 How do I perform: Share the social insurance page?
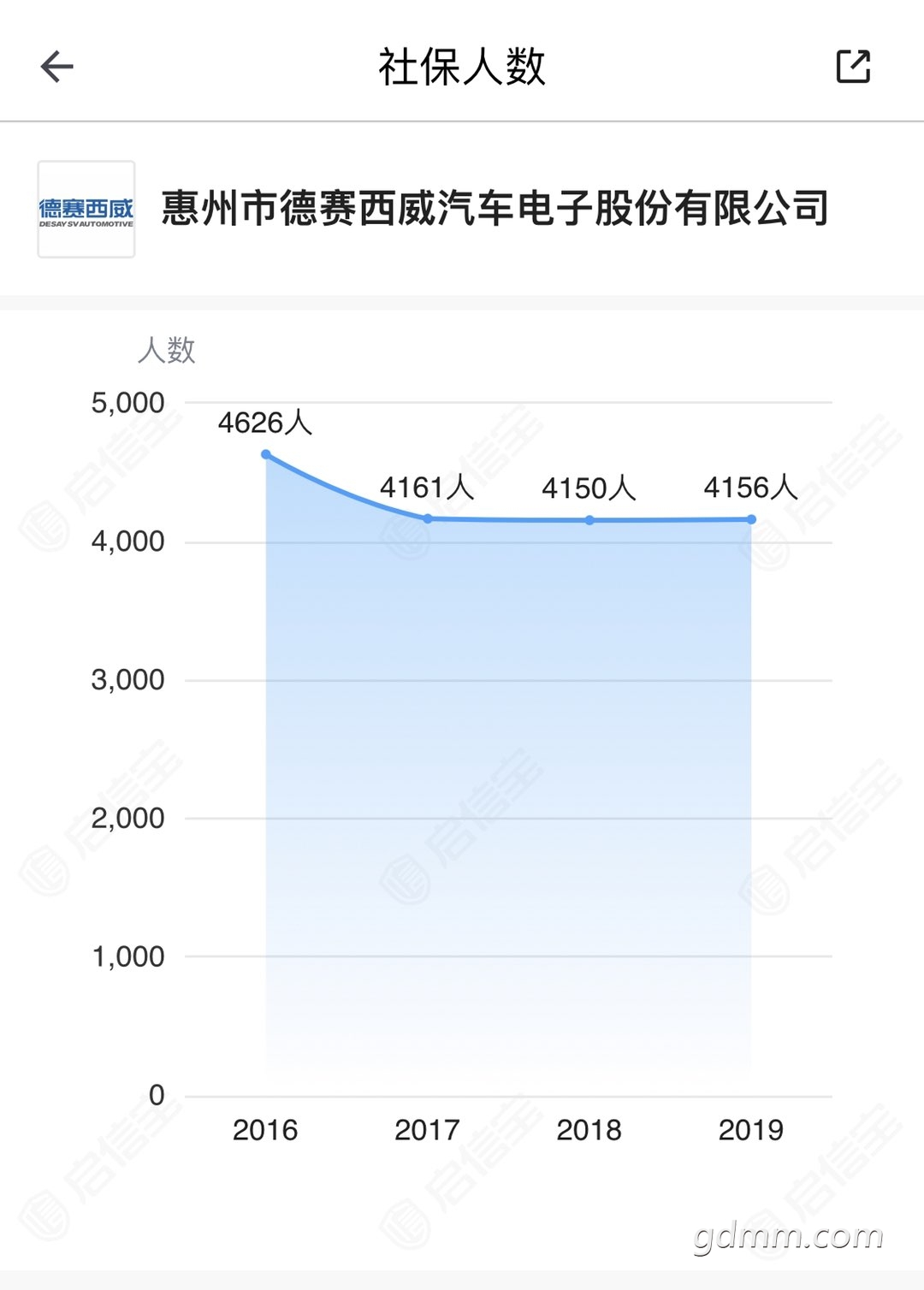coord(853,67)
